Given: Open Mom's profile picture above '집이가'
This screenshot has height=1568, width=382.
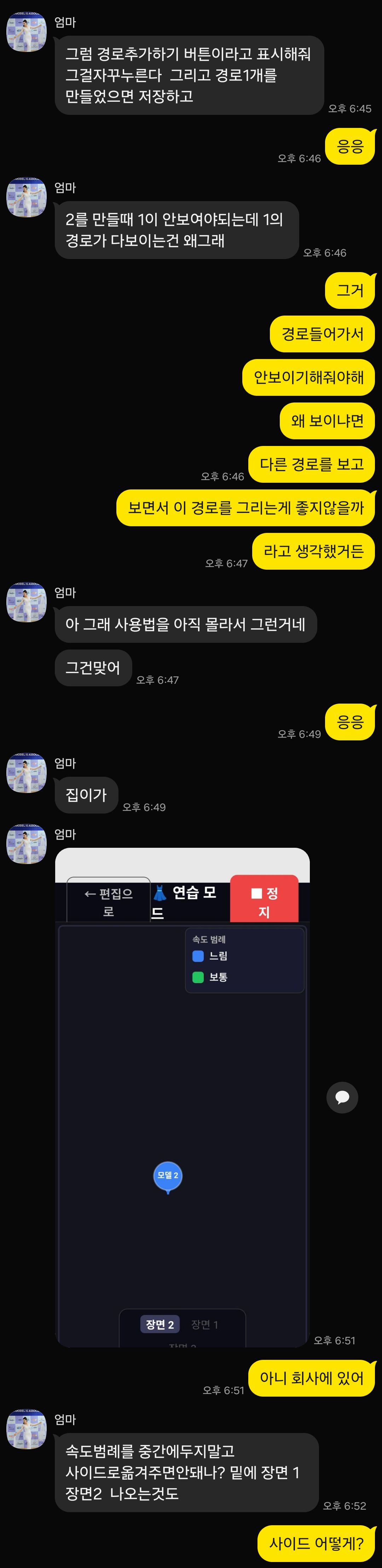Looking at the screenshot, I should (26, 773).
